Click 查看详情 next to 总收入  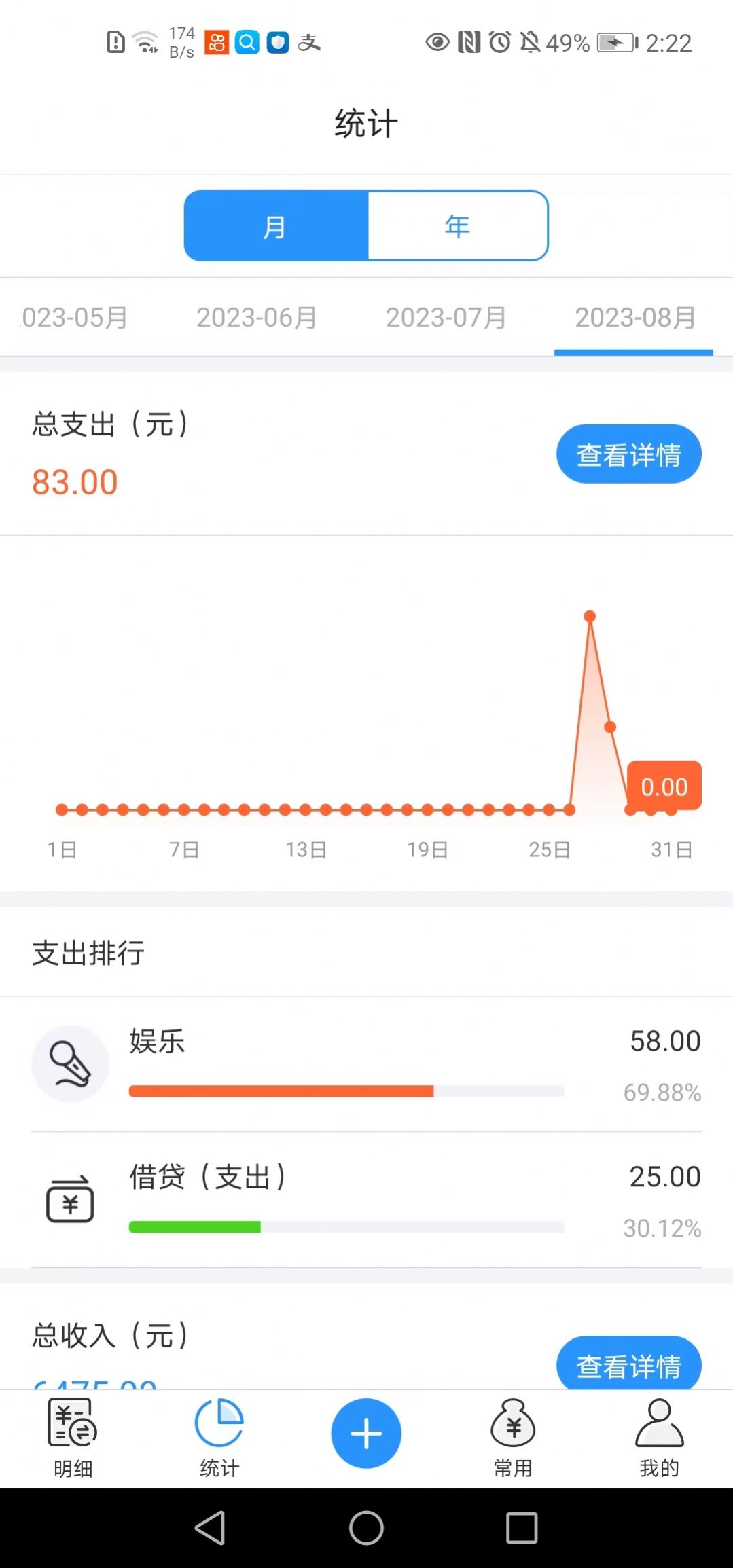tap(628, 1364)
